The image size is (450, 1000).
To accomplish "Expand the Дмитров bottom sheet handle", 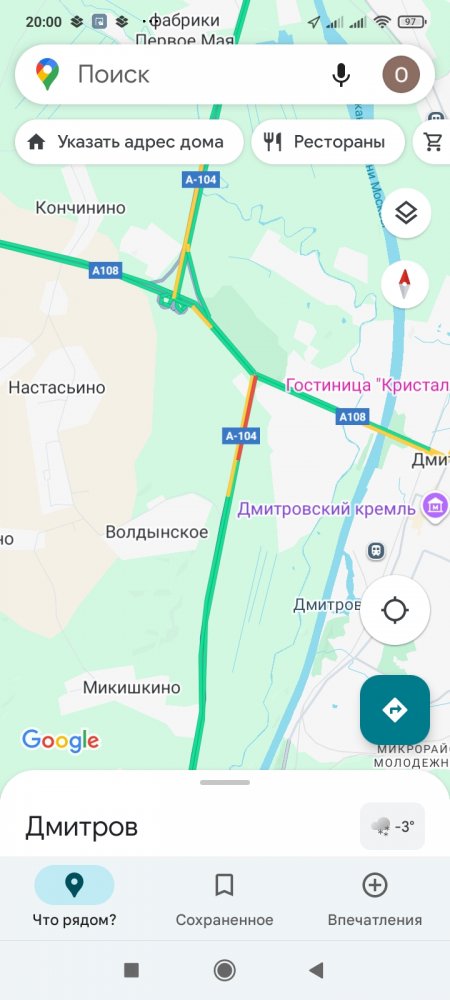I will tap(225, 782).
